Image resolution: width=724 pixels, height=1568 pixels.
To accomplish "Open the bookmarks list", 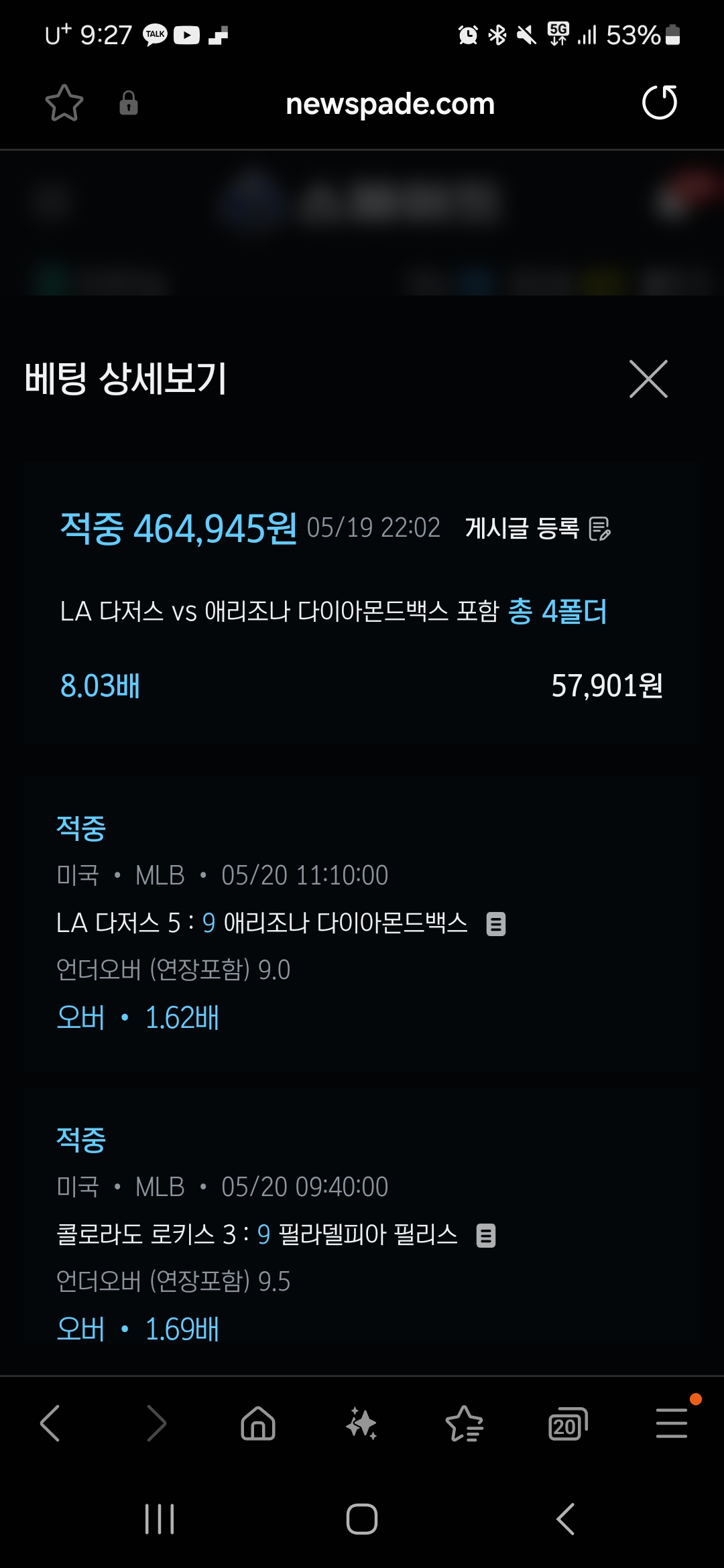I will tap(465, 1423).
